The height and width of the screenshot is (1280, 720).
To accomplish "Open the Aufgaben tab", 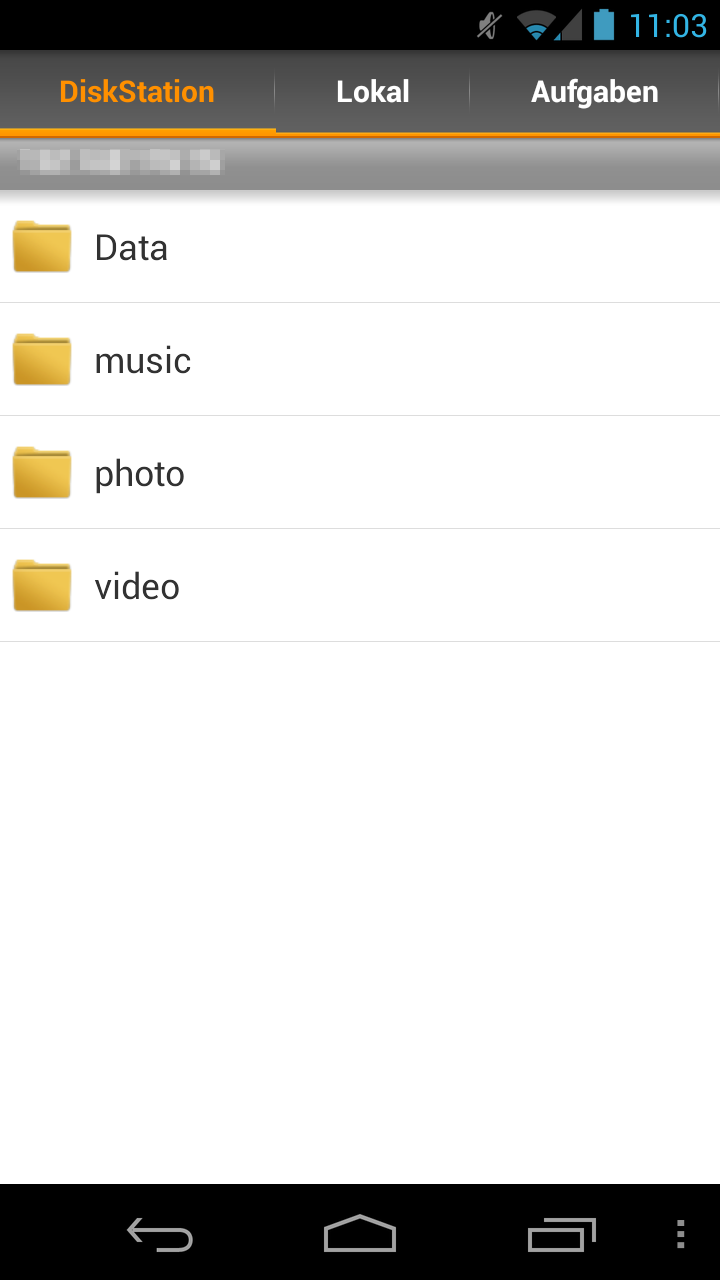I will [x=594, y=92].
